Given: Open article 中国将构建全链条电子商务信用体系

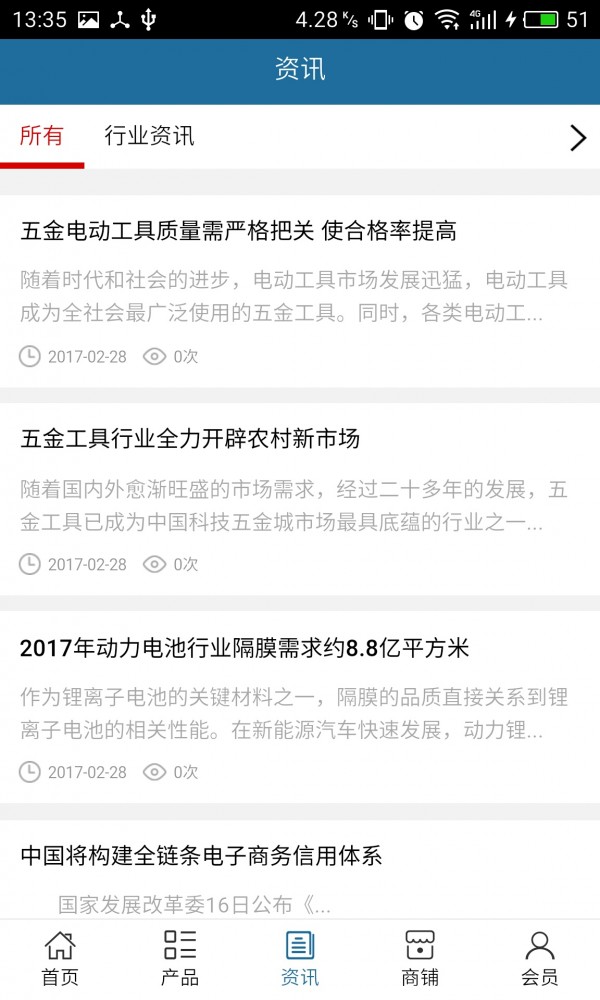Looking at the screenshot, I should pyautogui.click(x=201, y=856).
